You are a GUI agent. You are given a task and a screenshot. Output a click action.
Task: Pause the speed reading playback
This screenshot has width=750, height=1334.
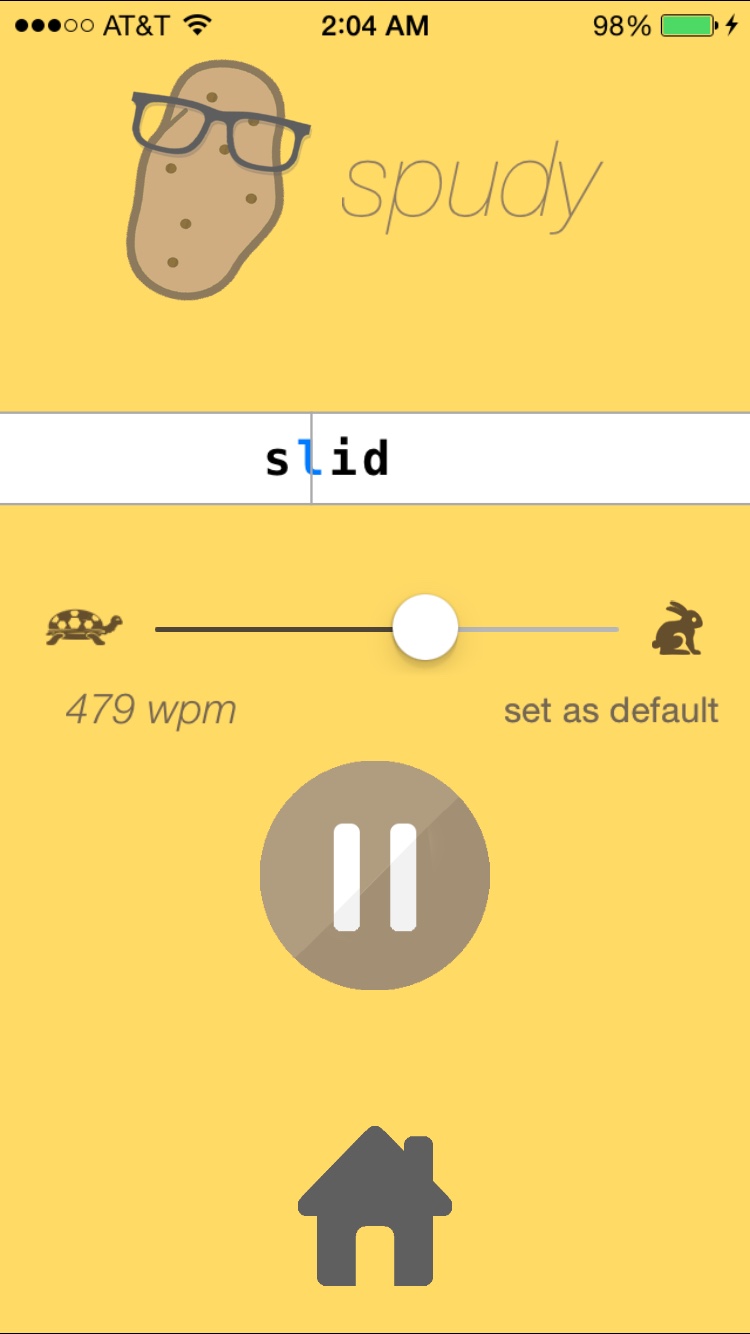pos(375,876)
